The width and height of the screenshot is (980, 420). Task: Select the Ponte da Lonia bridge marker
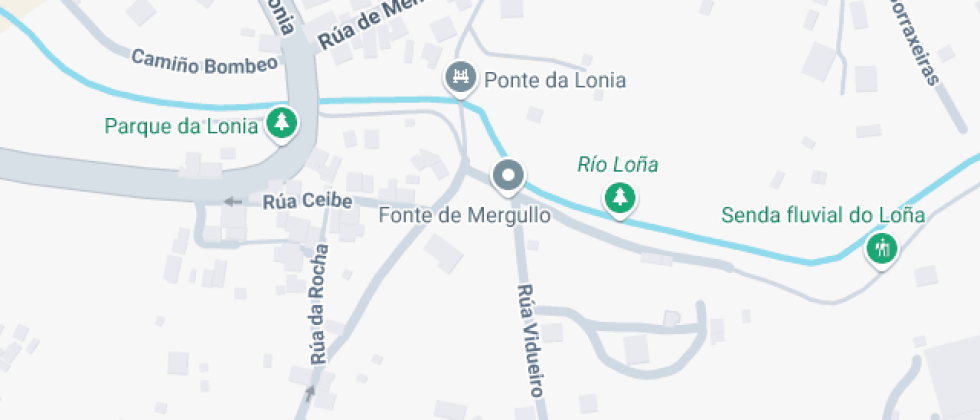(461, 78)
